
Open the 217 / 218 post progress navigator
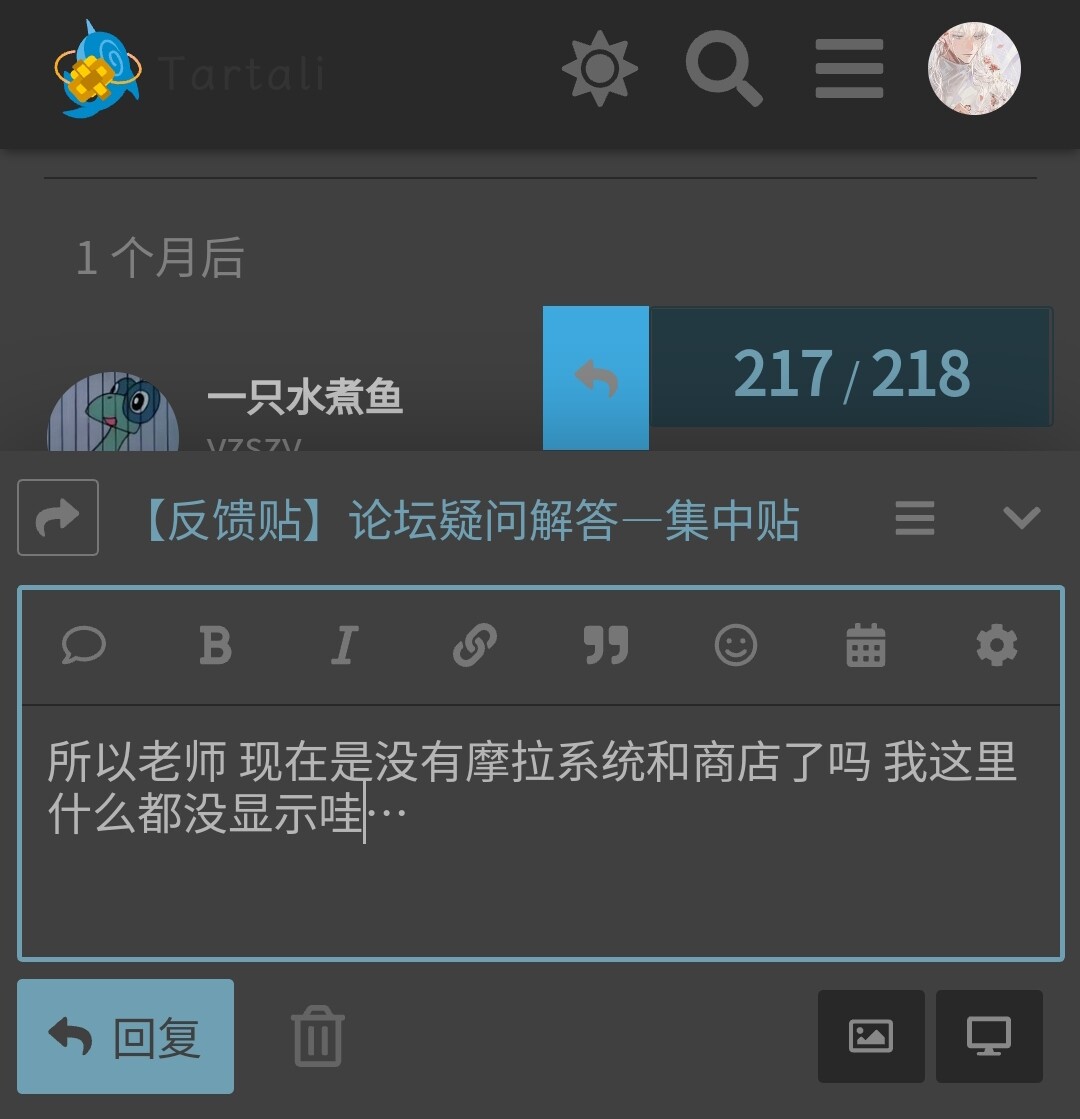click(850, 376)
